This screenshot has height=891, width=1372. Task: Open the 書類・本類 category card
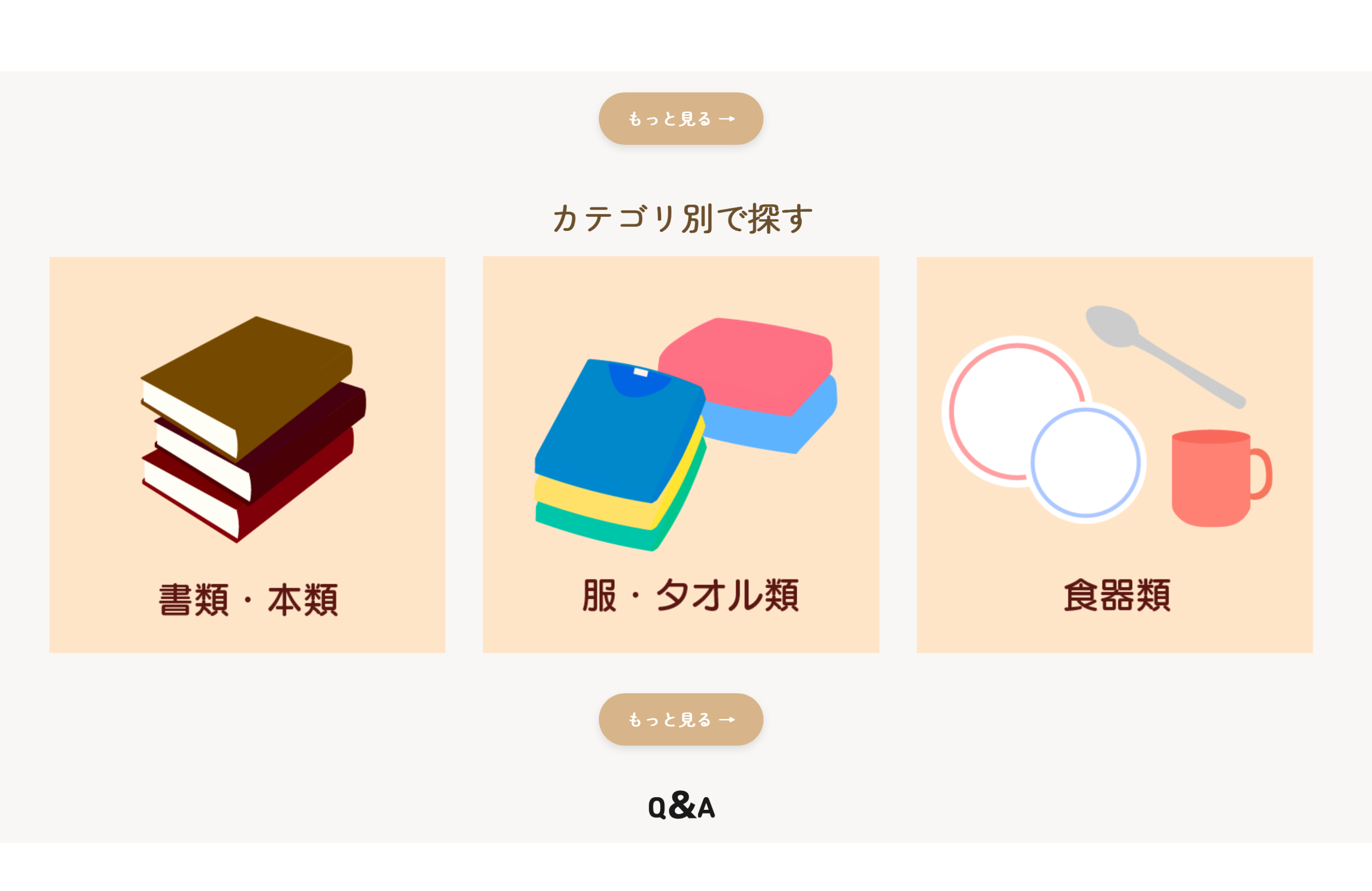[x=247, y=455]
